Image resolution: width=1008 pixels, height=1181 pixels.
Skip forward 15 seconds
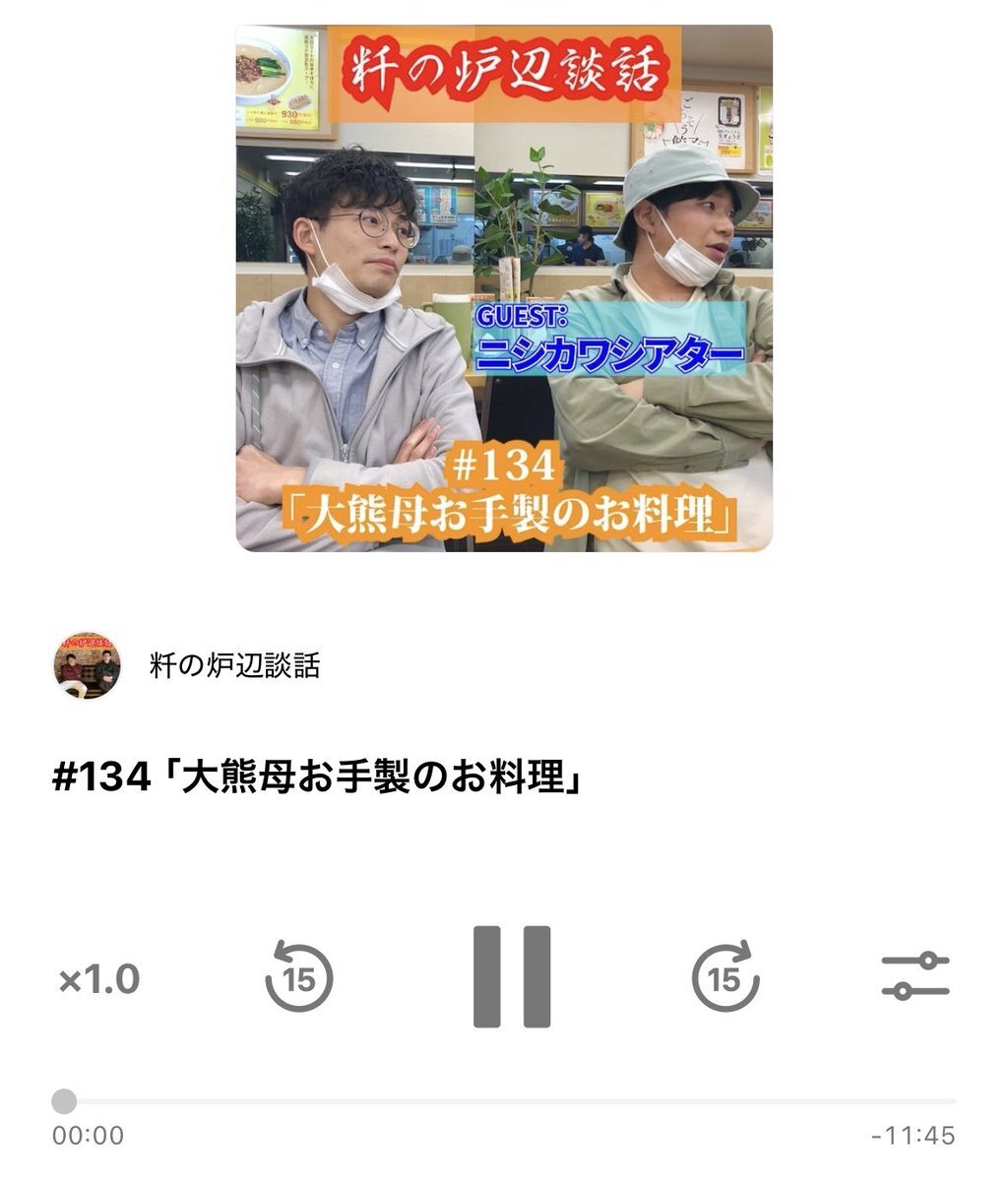click(x=724, y=977)
